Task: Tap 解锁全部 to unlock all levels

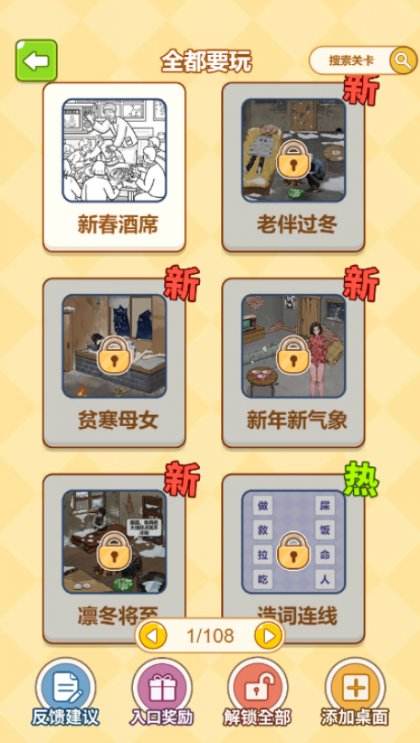Action: (258, 693)
